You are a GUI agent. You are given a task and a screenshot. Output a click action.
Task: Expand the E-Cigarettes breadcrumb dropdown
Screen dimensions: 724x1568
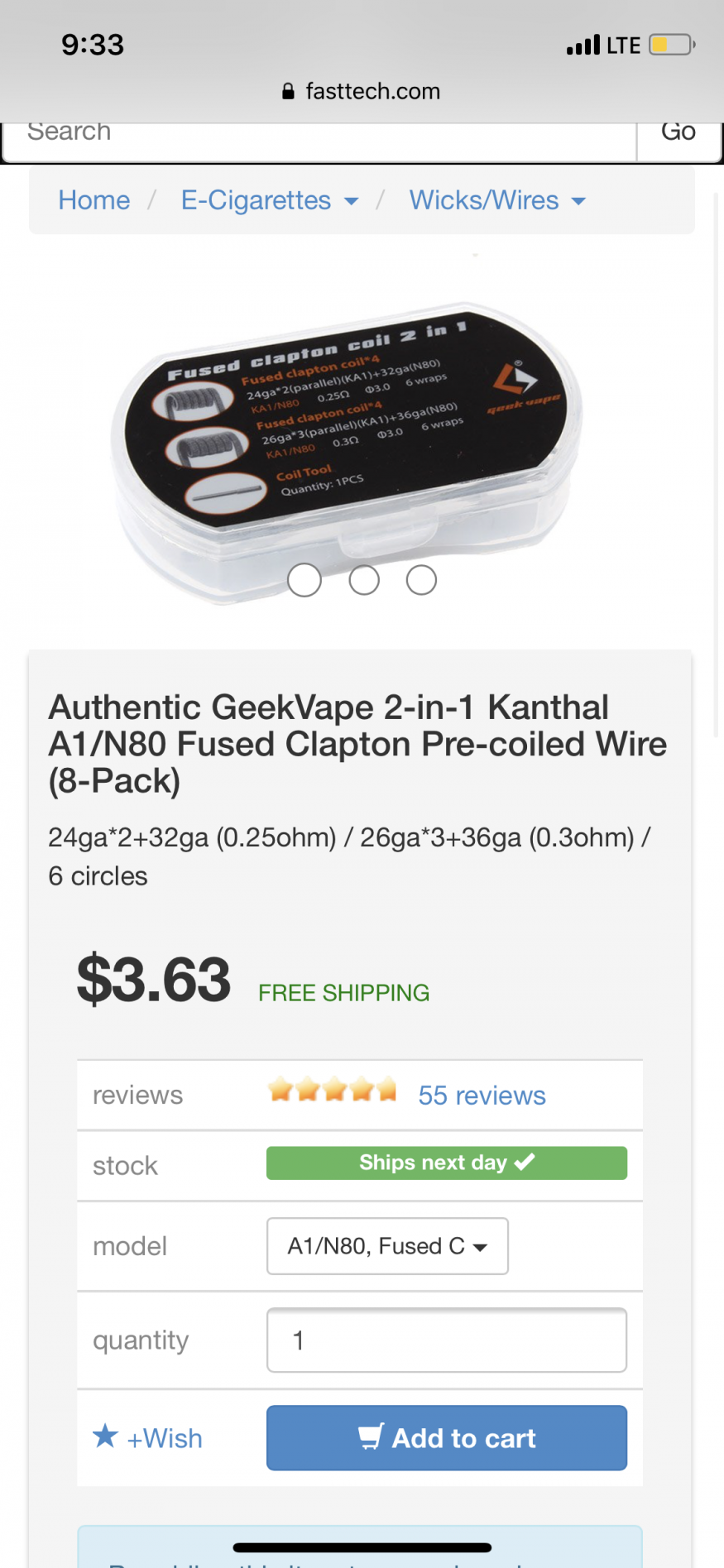point(269,200)
